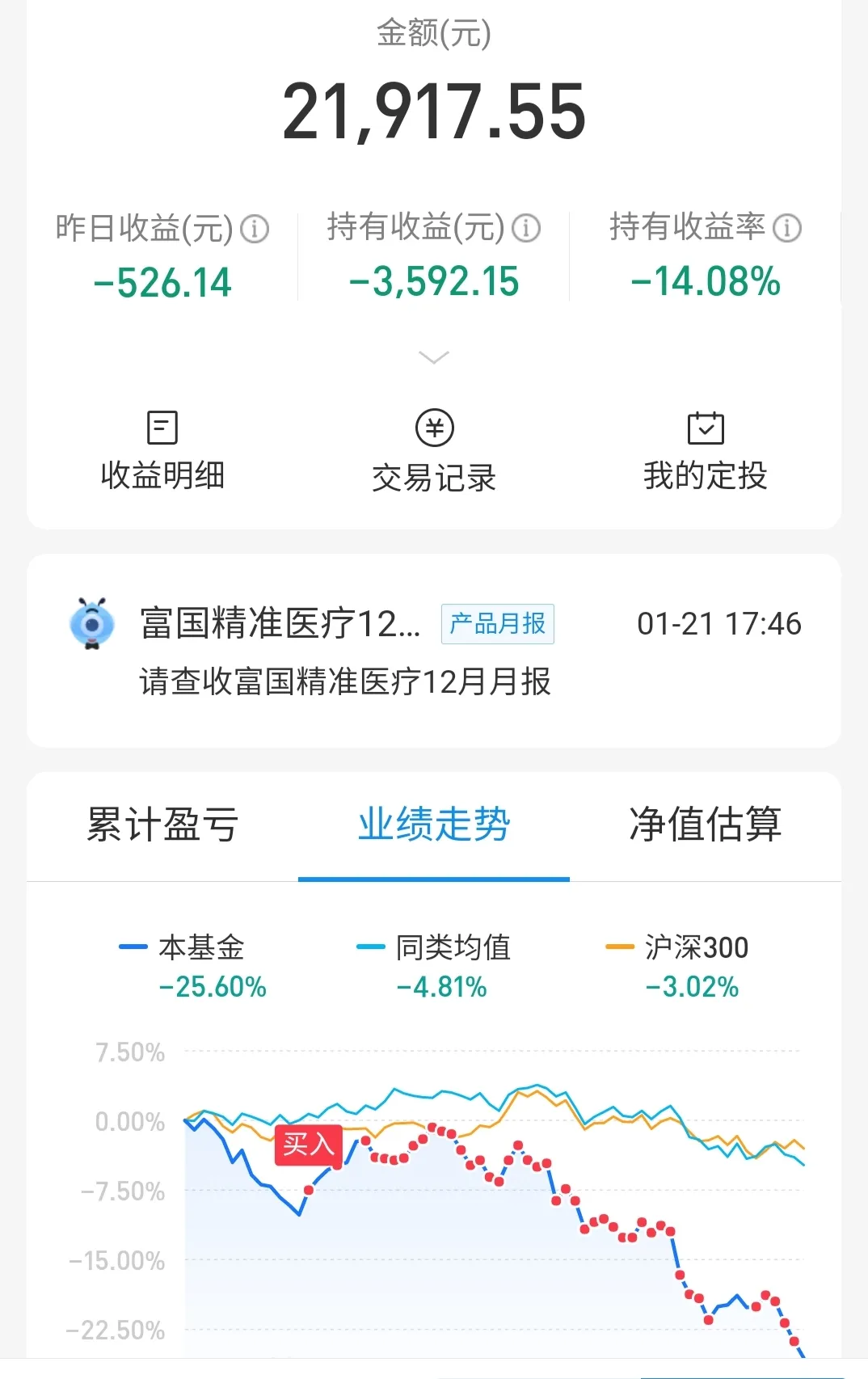The height and width of the screenshot is (1379, 868).
Task: Open 我的定投 investment plan
Action: (x=706, y=452)
